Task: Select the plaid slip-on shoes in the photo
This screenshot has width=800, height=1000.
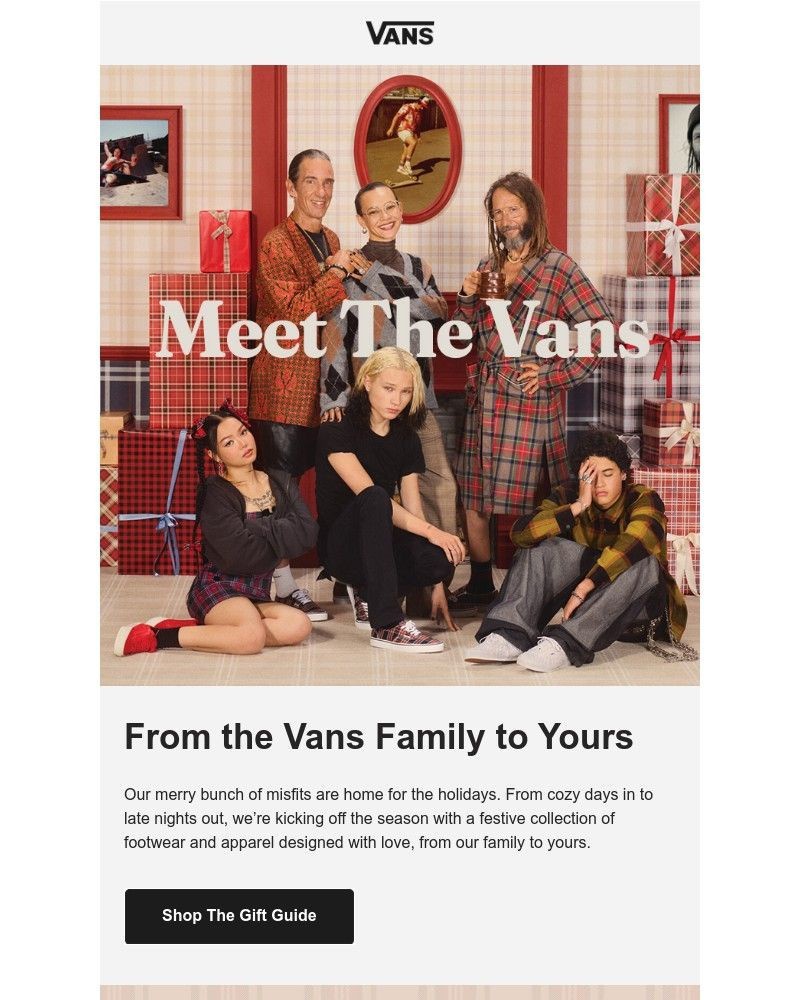Action: (405, 635)
